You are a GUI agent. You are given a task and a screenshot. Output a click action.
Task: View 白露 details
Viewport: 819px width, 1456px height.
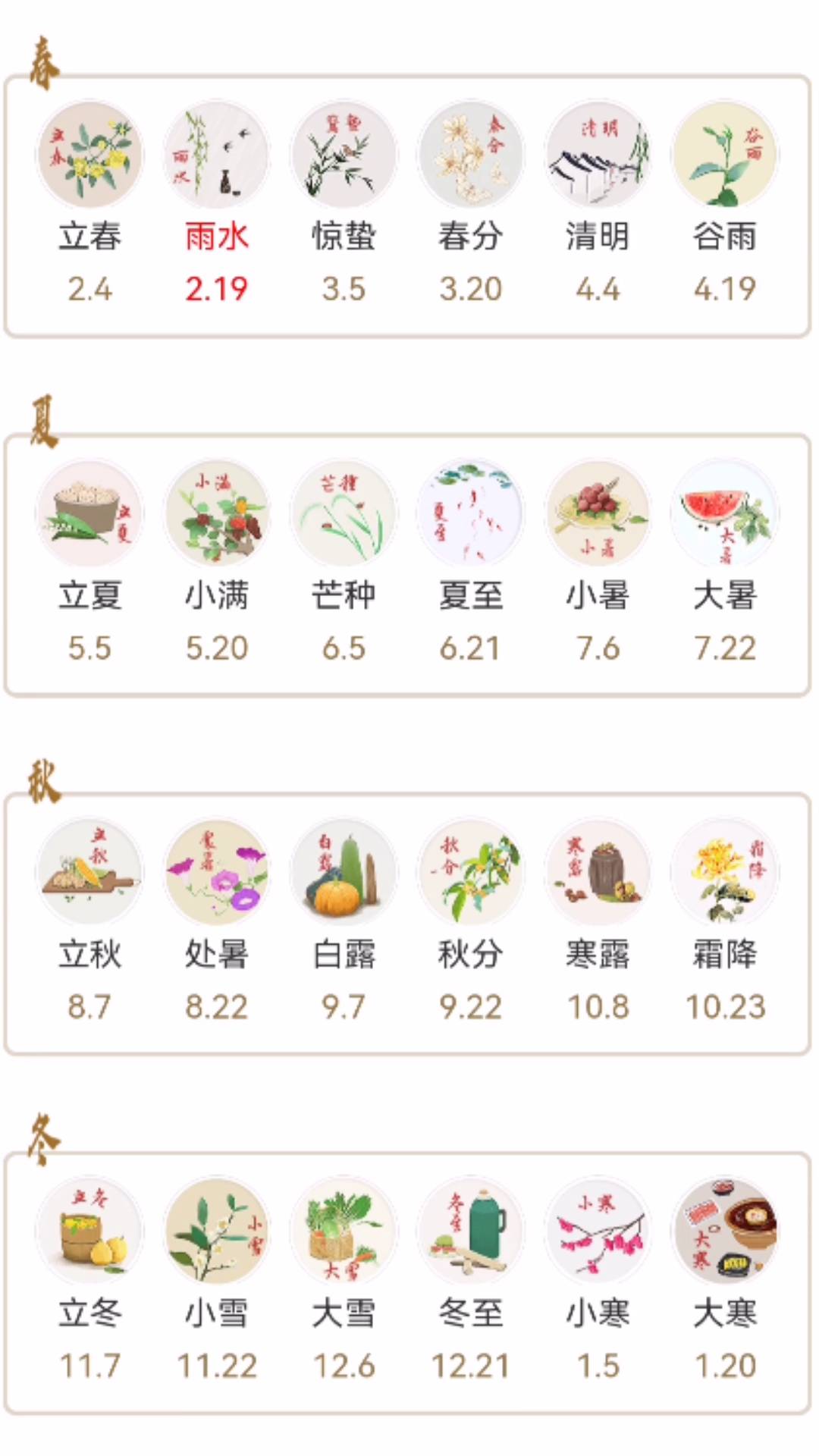coord(344,921)
